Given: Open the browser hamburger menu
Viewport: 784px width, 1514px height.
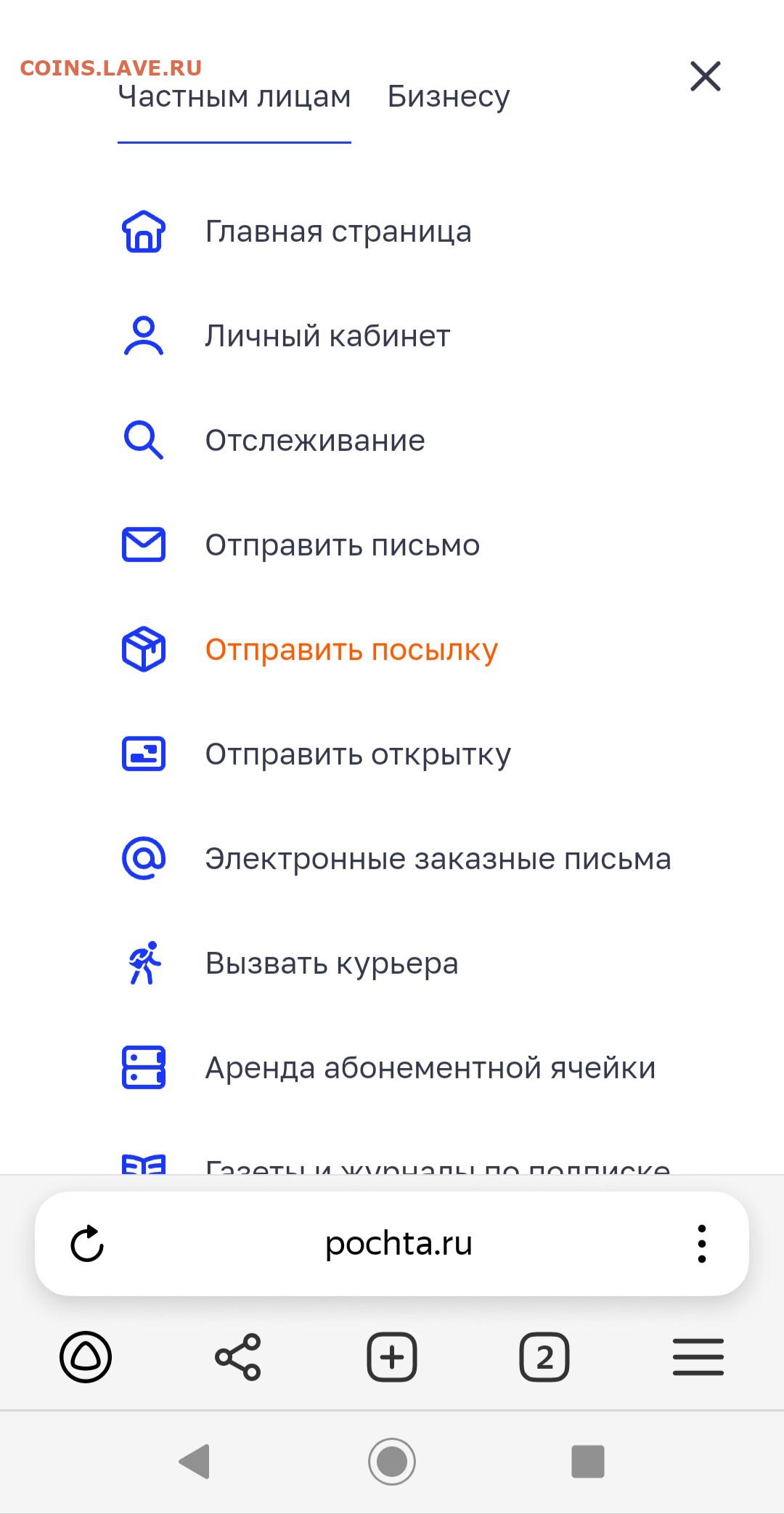Looking at the screenshot, I should pyautogui.click(x=698, y=1356).
